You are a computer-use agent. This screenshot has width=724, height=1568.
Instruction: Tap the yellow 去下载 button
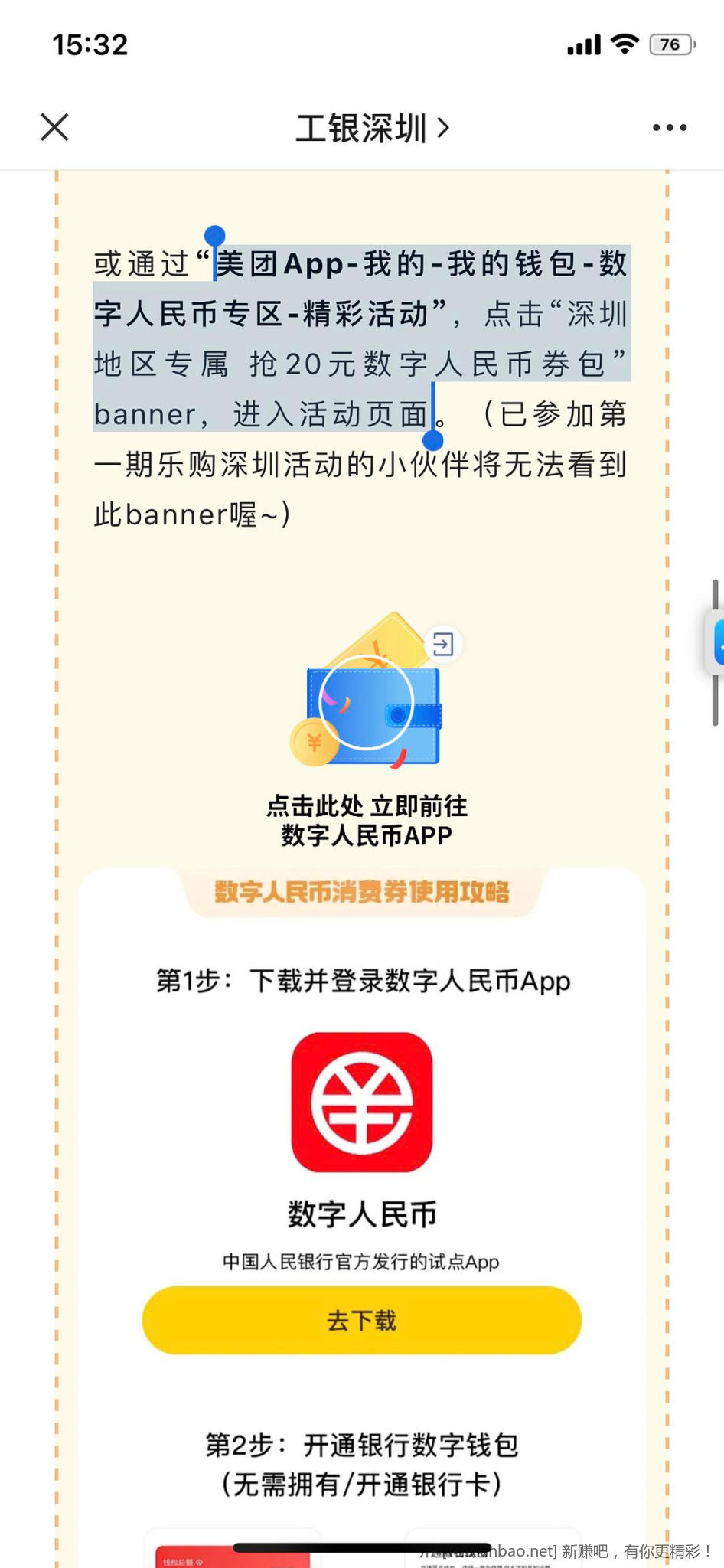tap(361, 1320)
